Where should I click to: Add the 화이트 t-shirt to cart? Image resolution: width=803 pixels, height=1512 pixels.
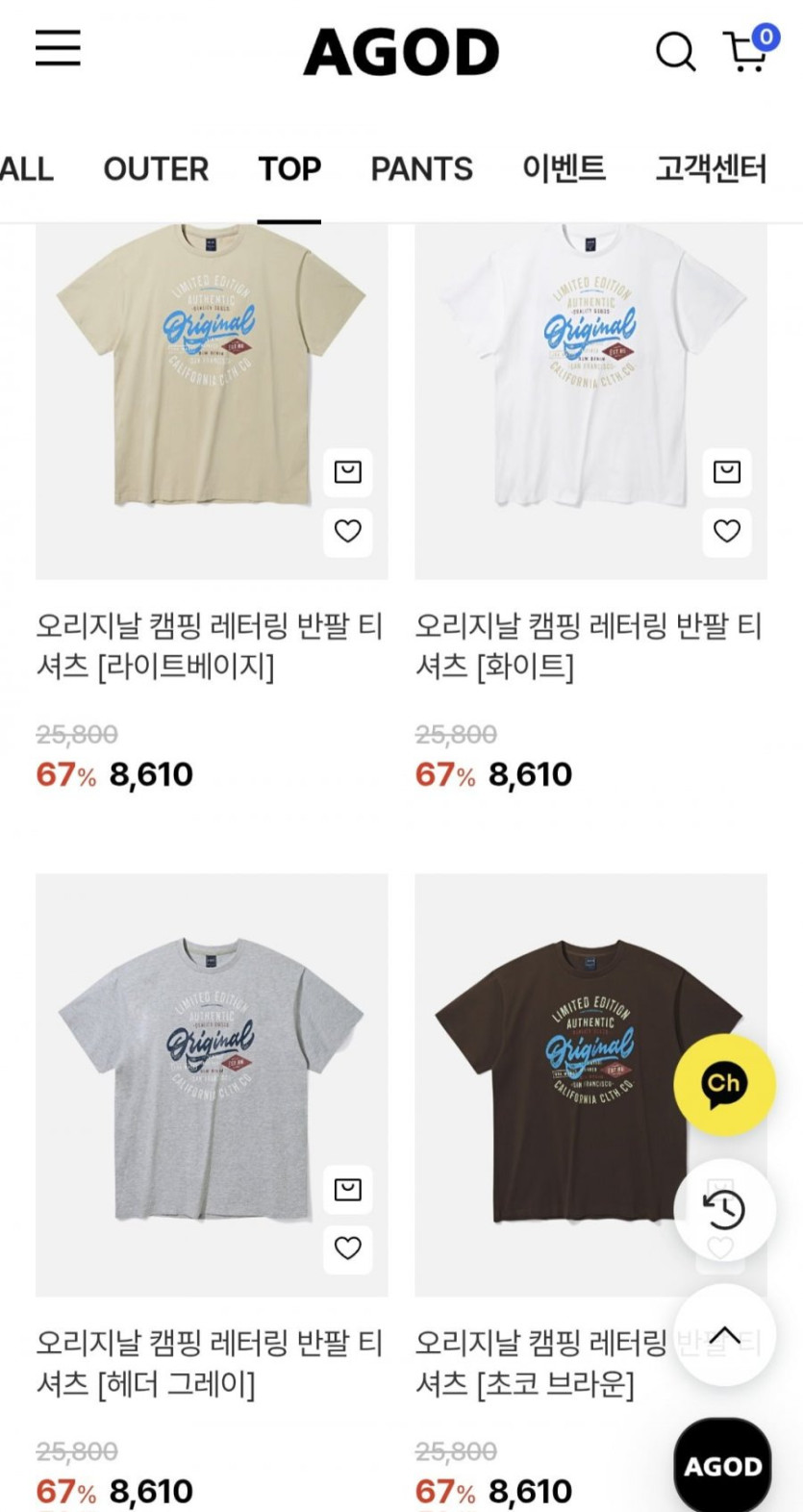(x=727, y=471)
